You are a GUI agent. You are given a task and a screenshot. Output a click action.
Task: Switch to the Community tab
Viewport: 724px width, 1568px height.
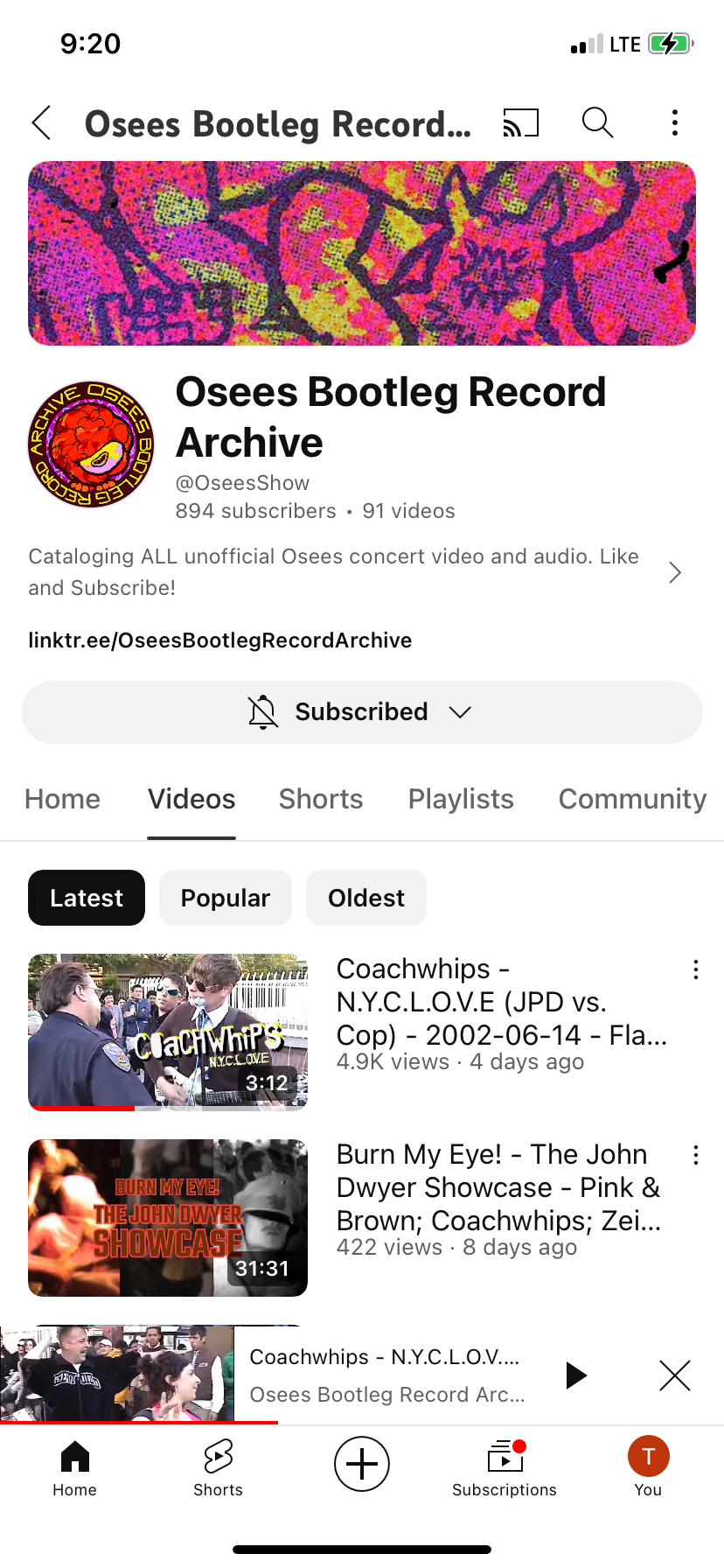631,799
